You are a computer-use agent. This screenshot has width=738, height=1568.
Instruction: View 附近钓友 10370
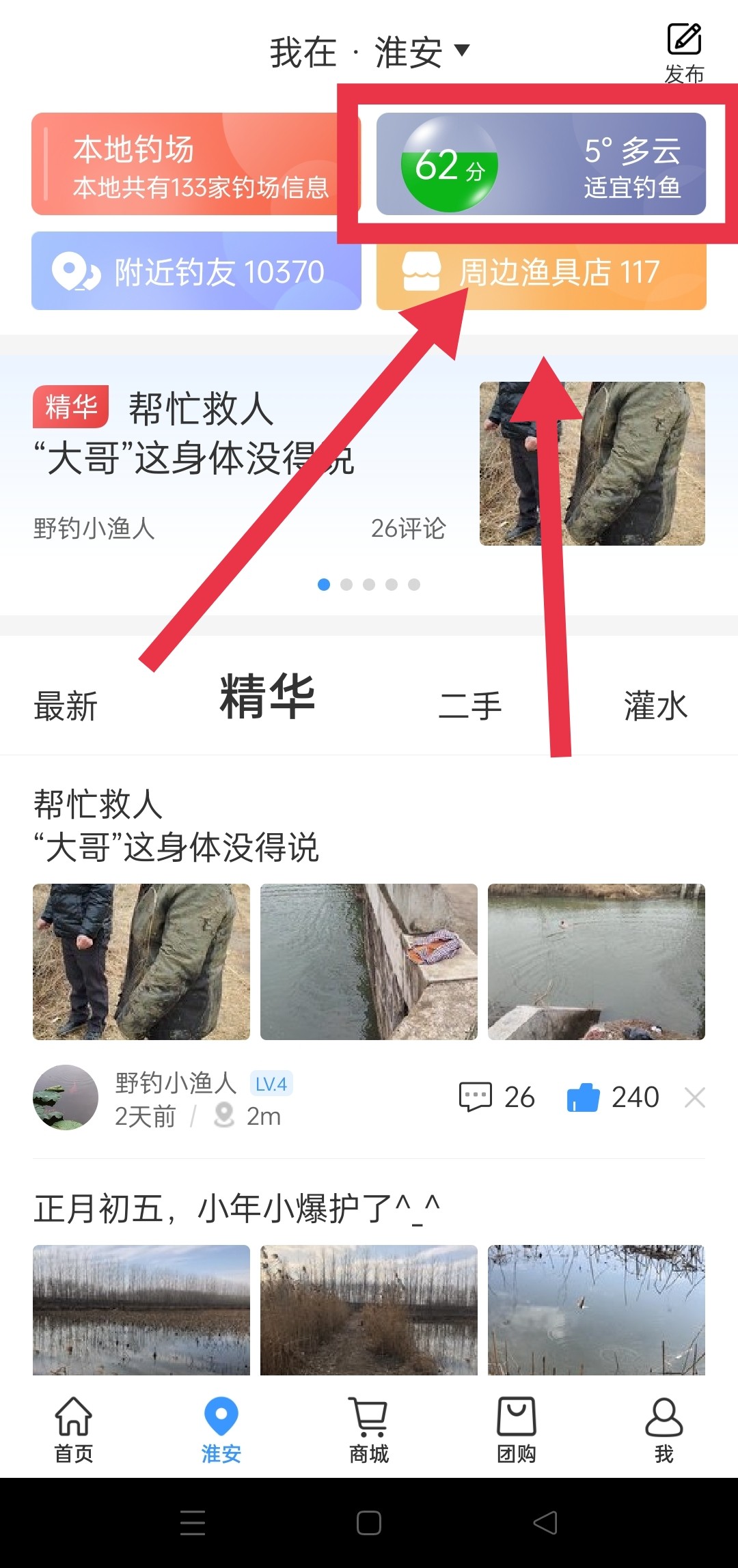[x=196, y=271]
